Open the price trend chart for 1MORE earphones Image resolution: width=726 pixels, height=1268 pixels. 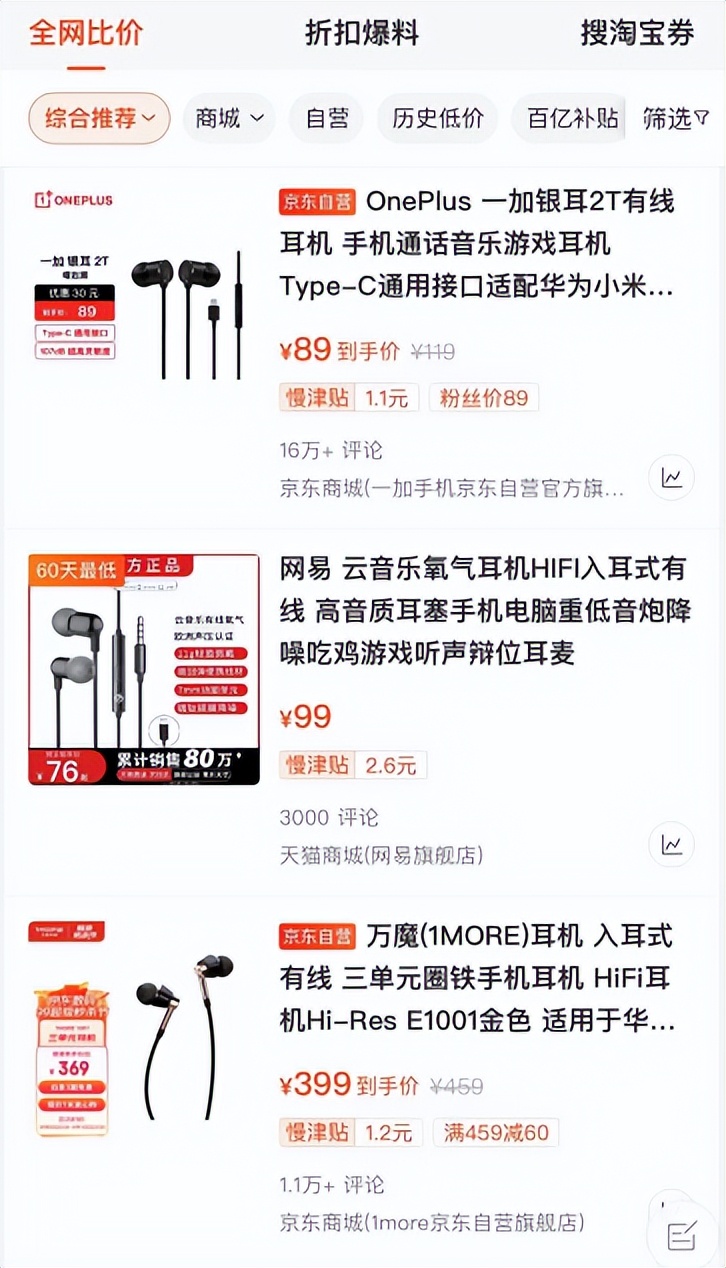(670, 1204)
